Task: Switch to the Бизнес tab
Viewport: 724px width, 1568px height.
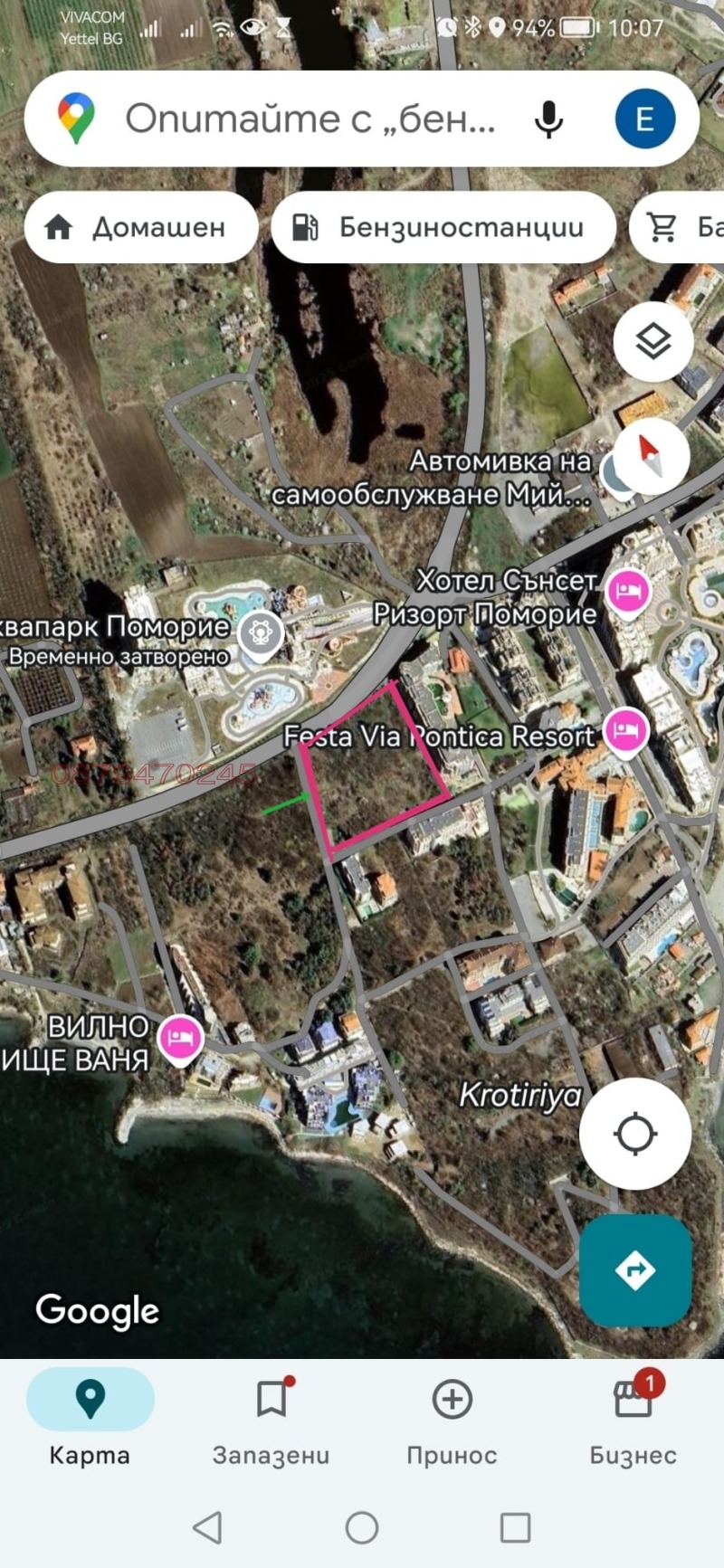Action: point(633,1418)
